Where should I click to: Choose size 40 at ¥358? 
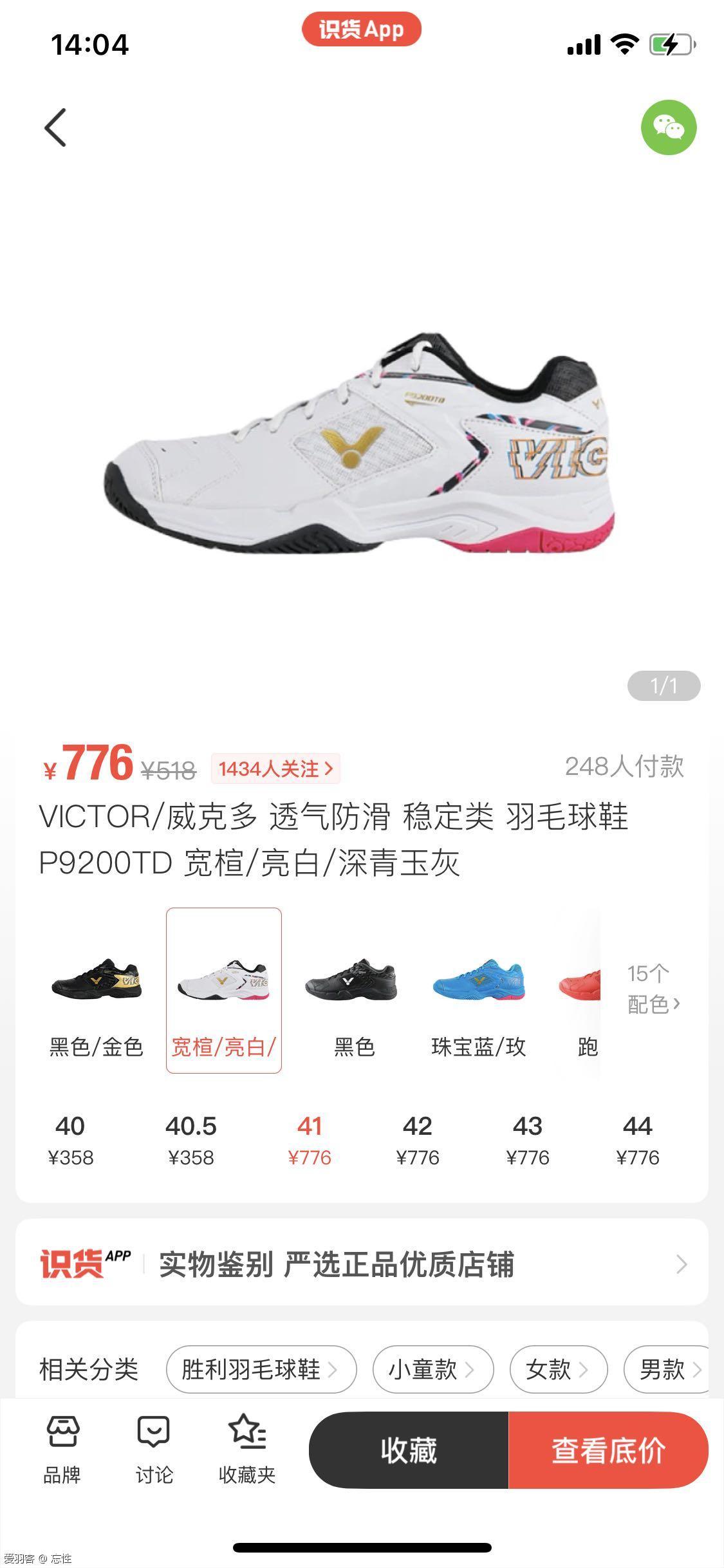point(70,1141)
